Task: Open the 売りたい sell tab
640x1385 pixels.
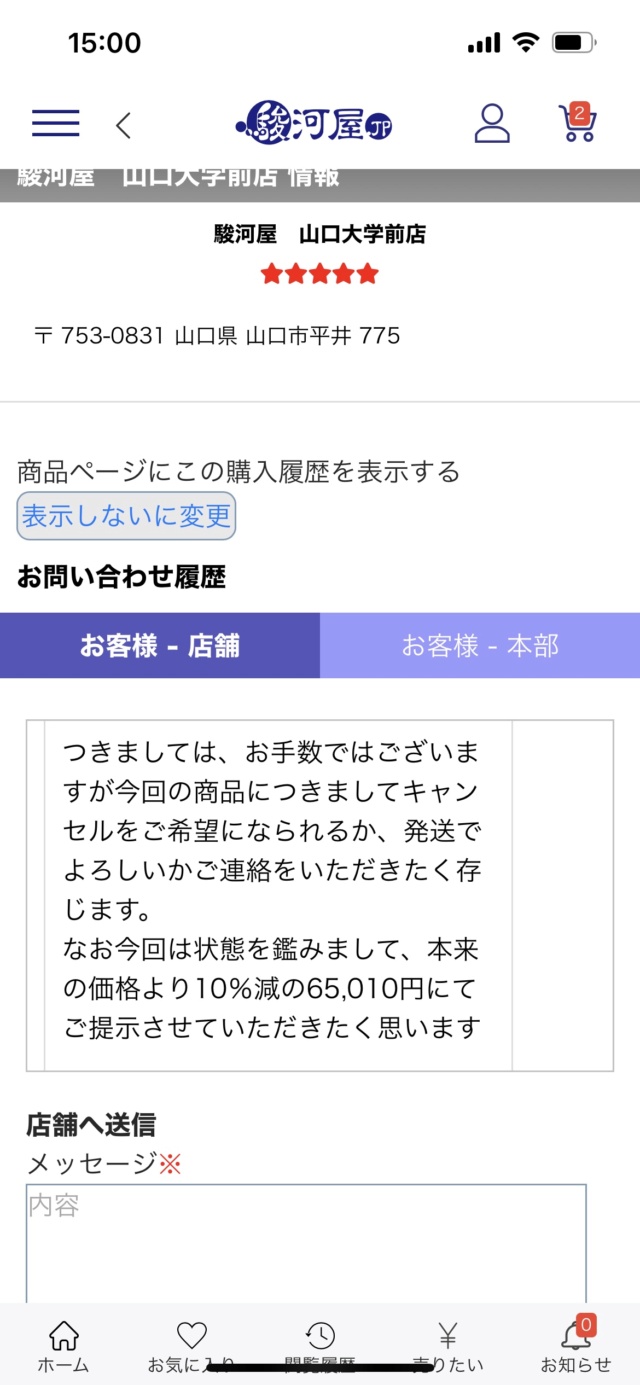Action: (448, 1346)
